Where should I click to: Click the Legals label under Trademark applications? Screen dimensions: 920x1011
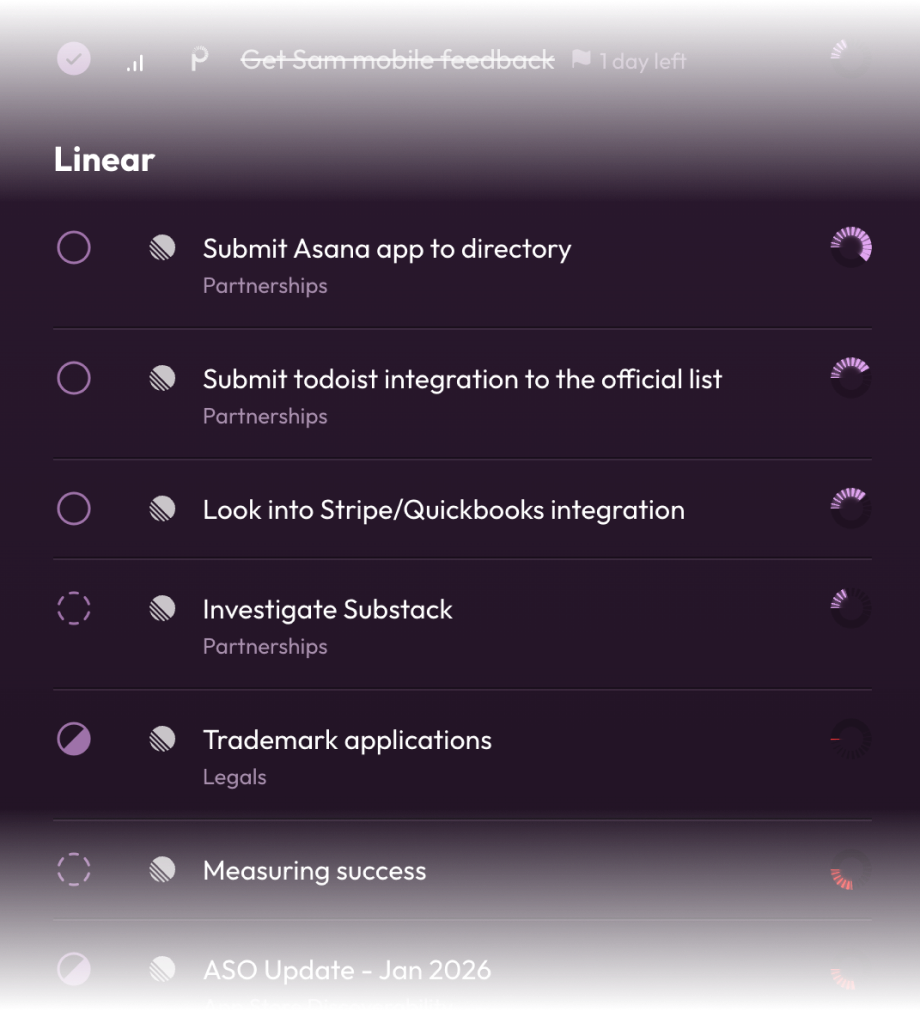click(234, 776)
